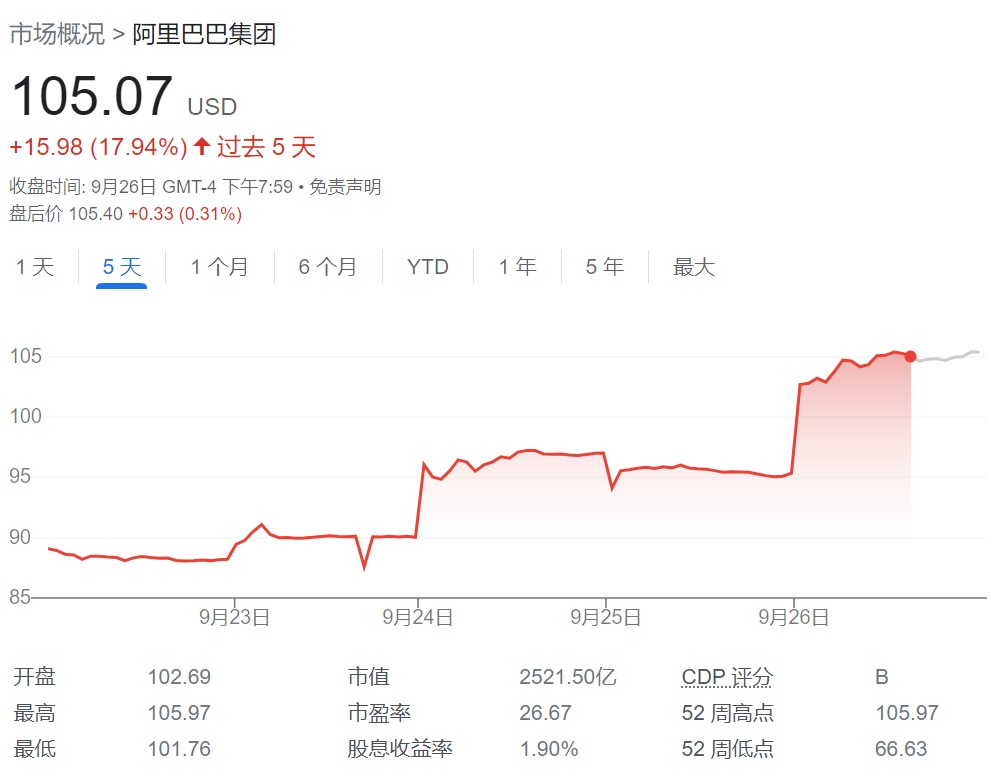This screenshot has height=772, width=1001.
Task: Open the 免责声明 link
Action: [x=345, y=187]
